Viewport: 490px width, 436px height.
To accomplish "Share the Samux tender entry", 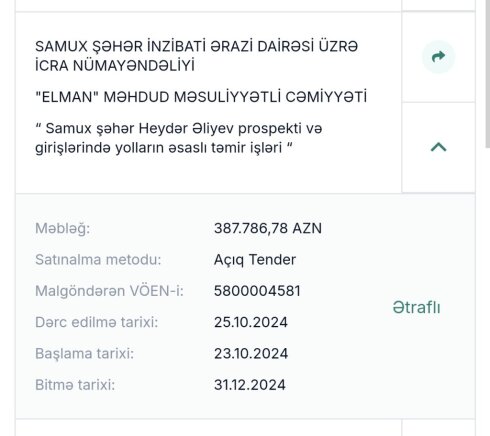I will 438,57.
